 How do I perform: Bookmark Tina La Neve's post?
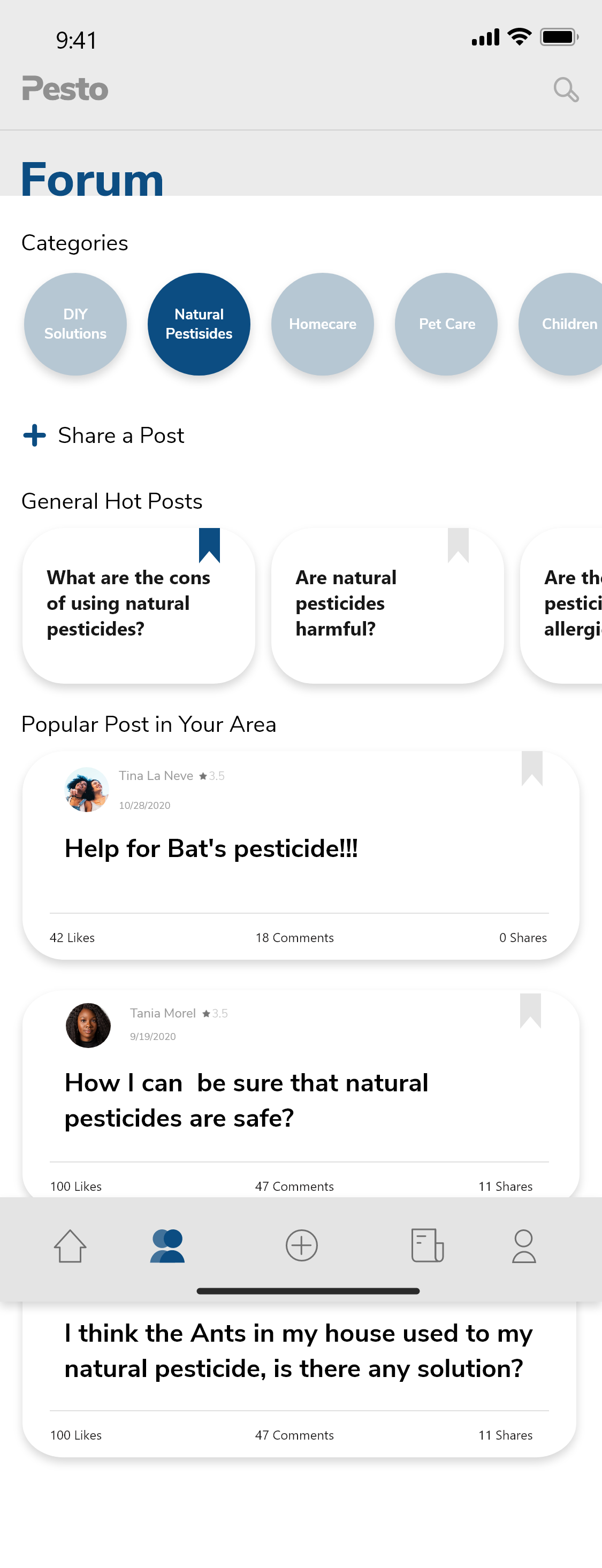(x=531, y=768)
